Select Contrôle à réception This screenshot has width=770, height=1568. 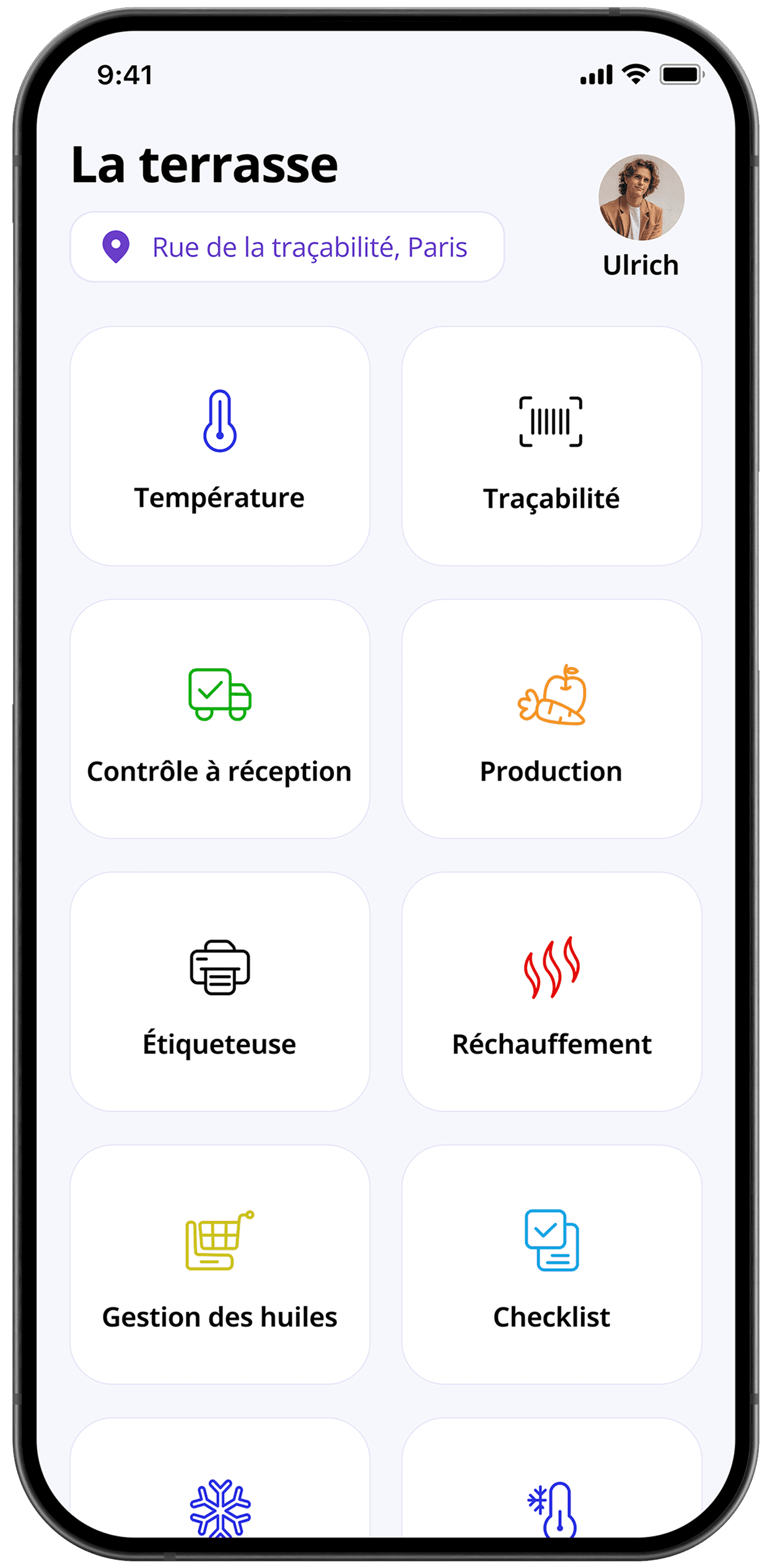pyautogui.click(x=220, y=719)
